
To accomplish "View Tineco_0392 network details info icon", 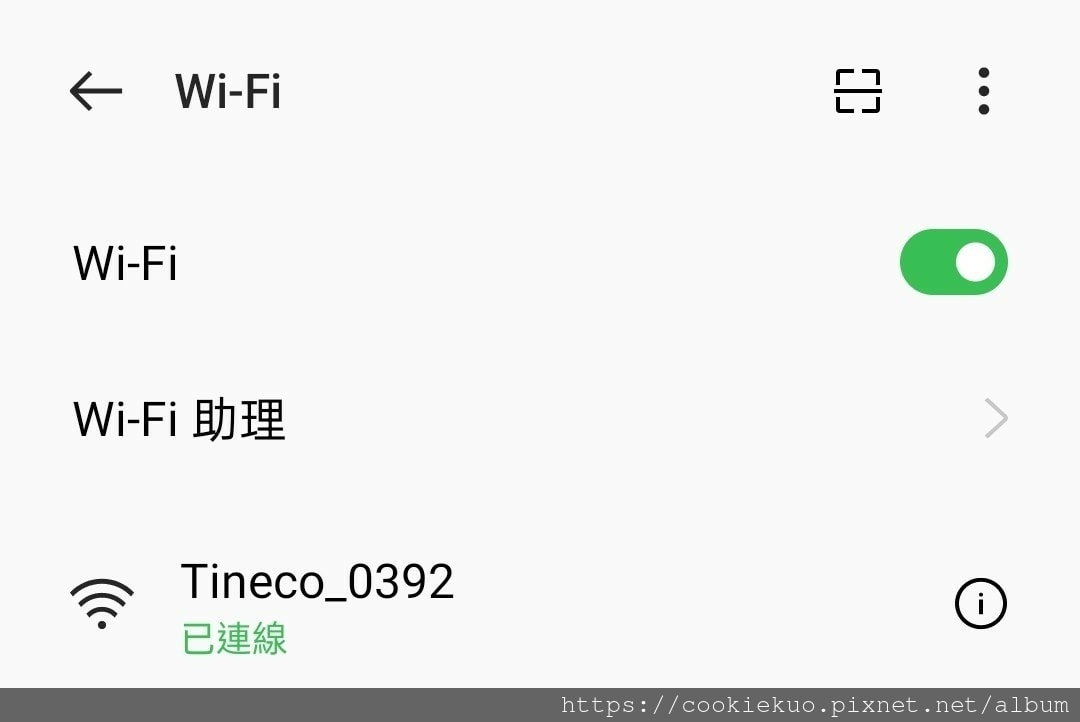I will 980,604.
